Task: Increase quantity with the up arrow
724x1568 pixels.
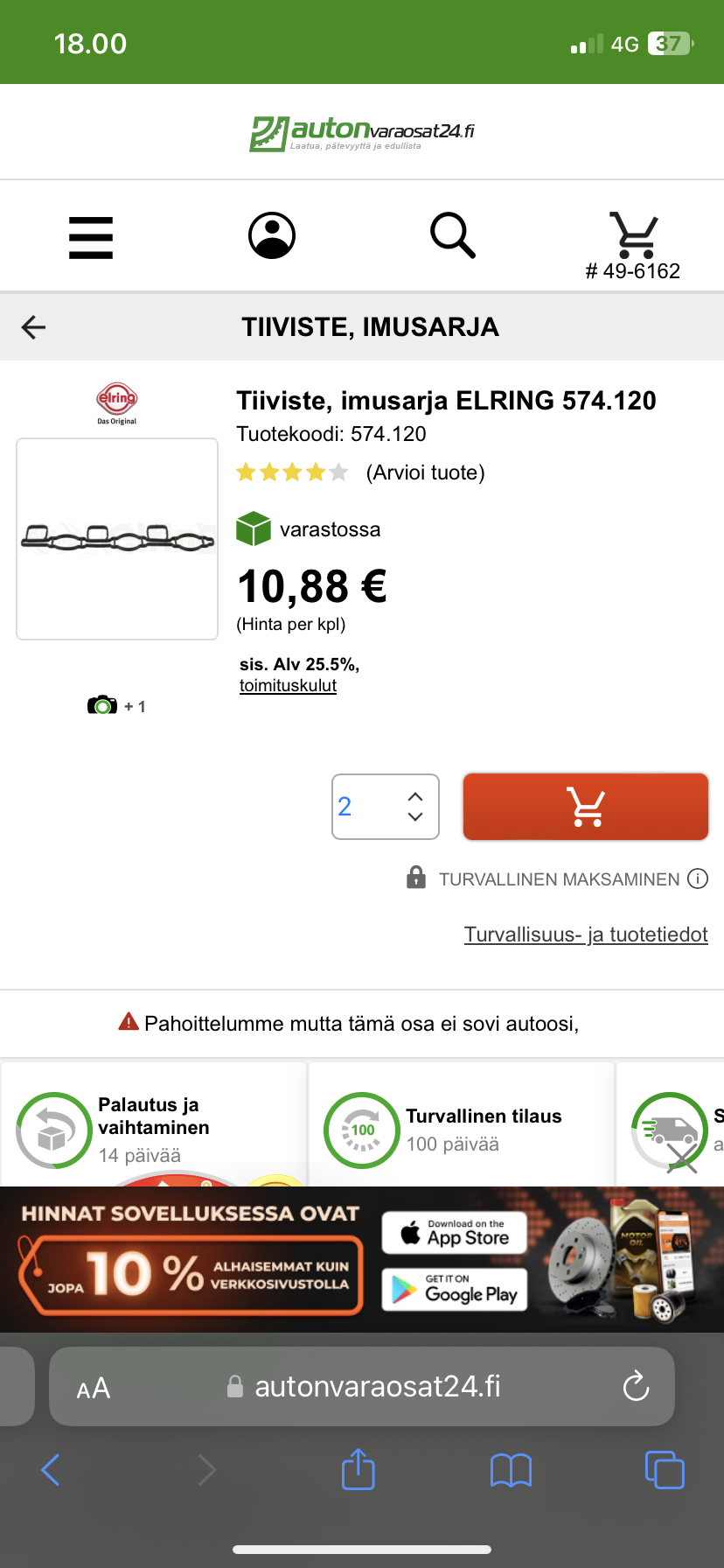Action: [x=416, y=794]
